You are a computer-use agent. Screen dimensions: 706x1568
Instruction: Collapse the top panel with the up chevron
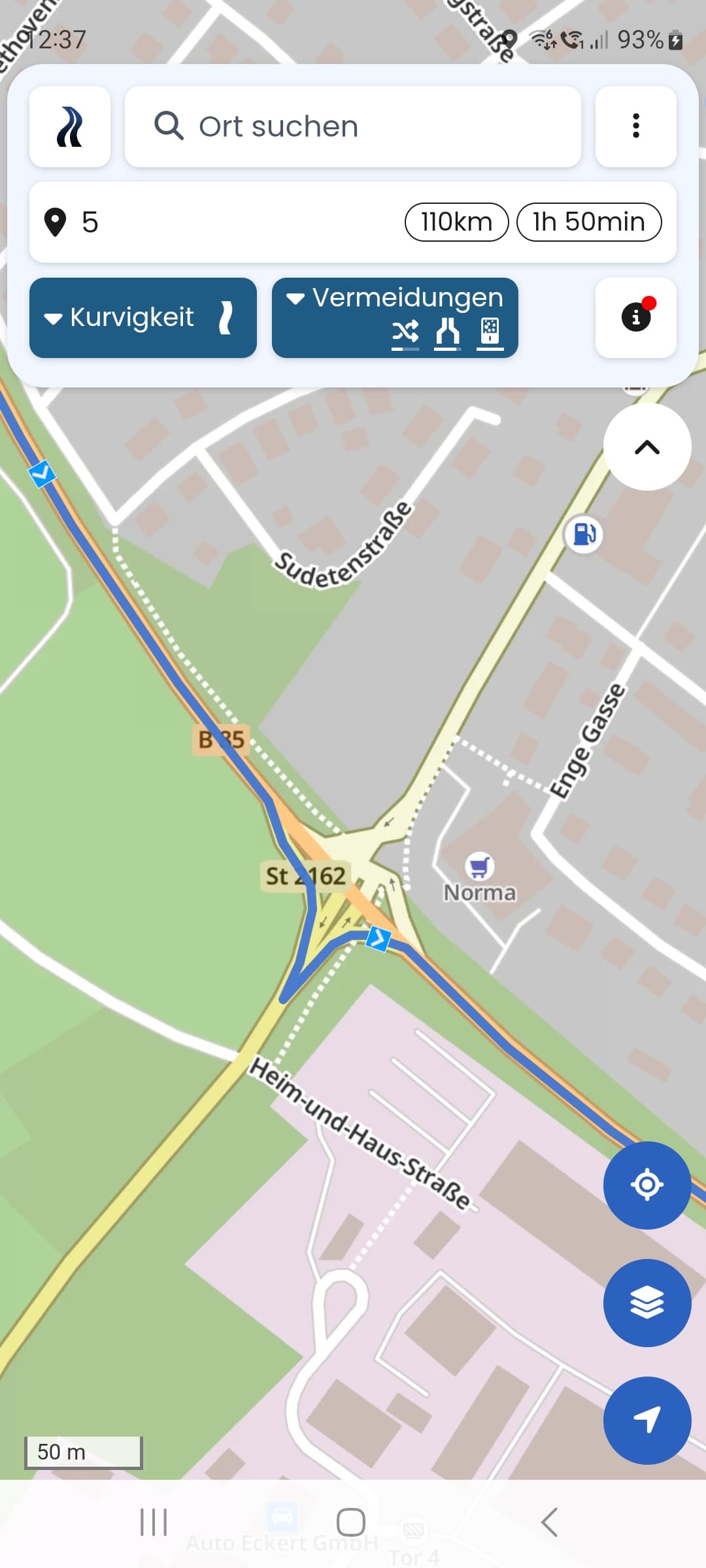tap(647, 447)
